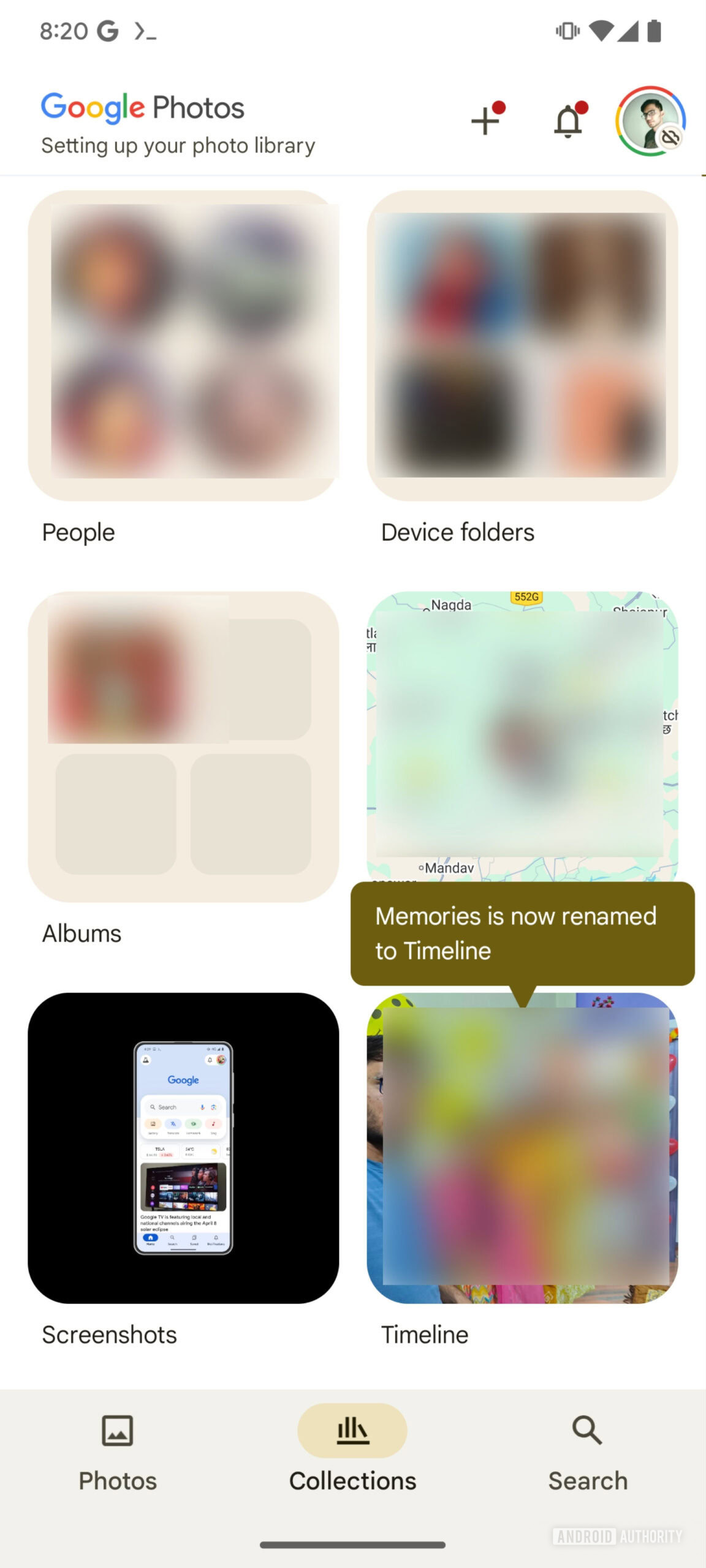This screenshot has width=706, height=1568.
Task: Open the account profile picture
Action: [650, 121]
